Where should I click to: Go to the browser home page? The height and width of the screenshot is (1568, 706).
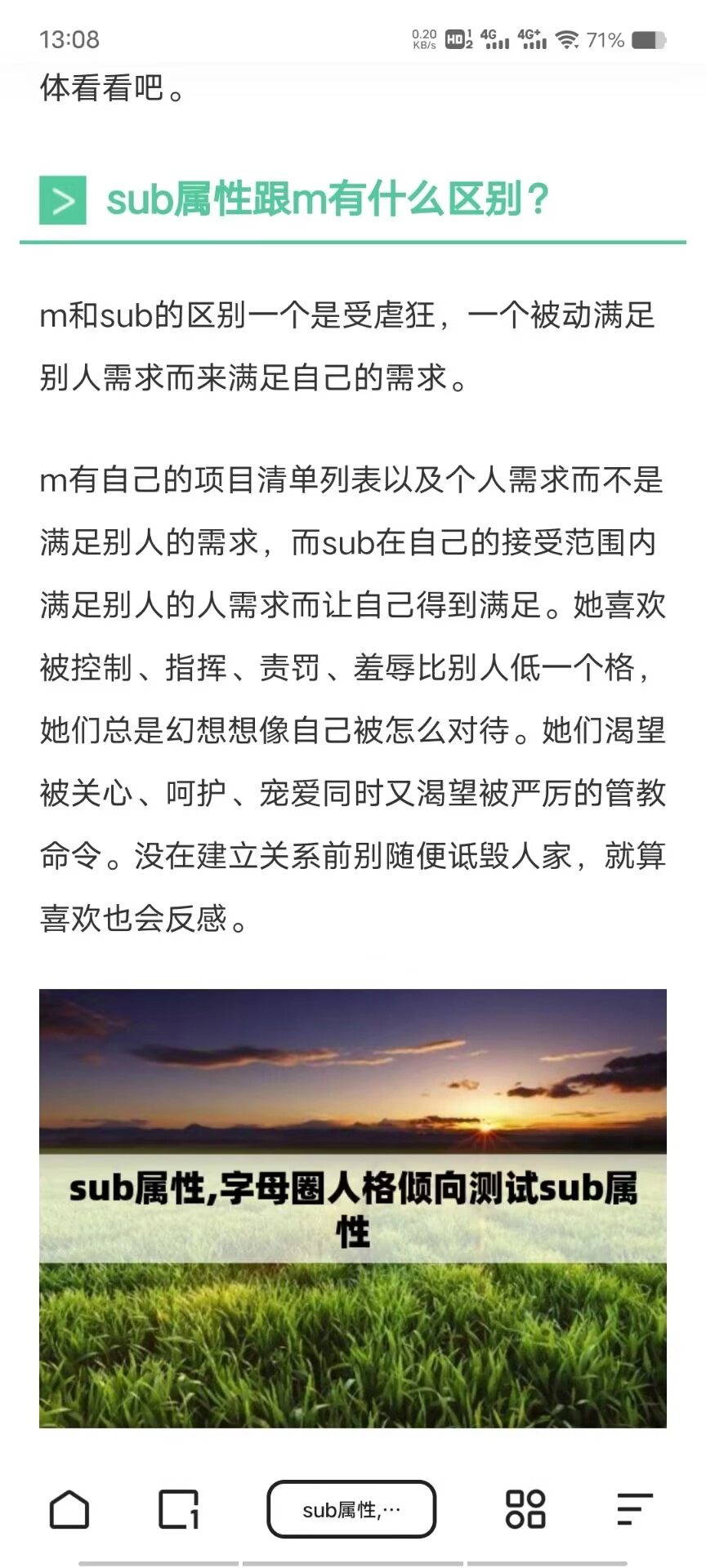[x=69, y=1509]
